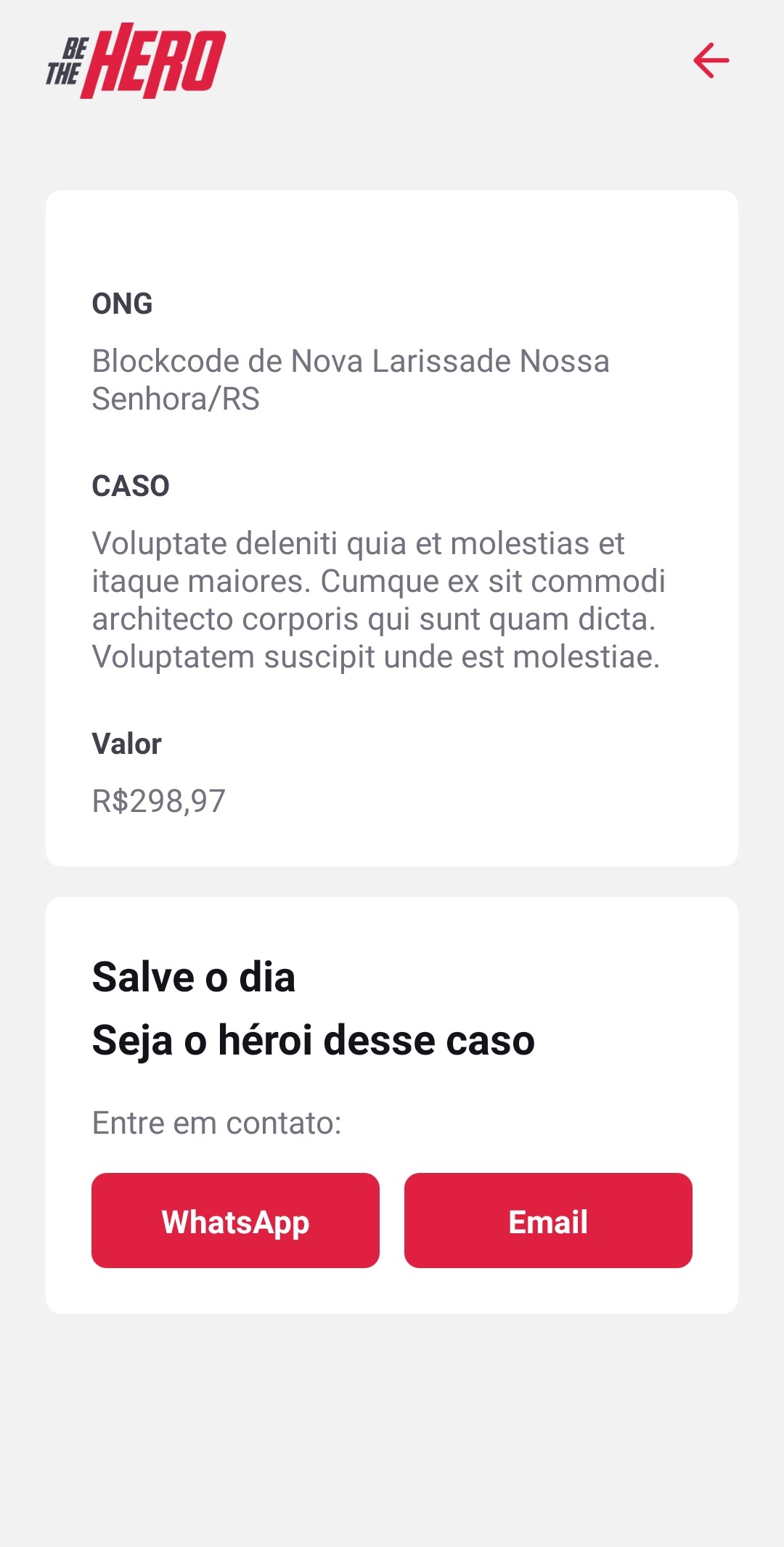Send an Email about this case
The width and height of the screenshot is (784, 1547).
[x=548, y=1220]
